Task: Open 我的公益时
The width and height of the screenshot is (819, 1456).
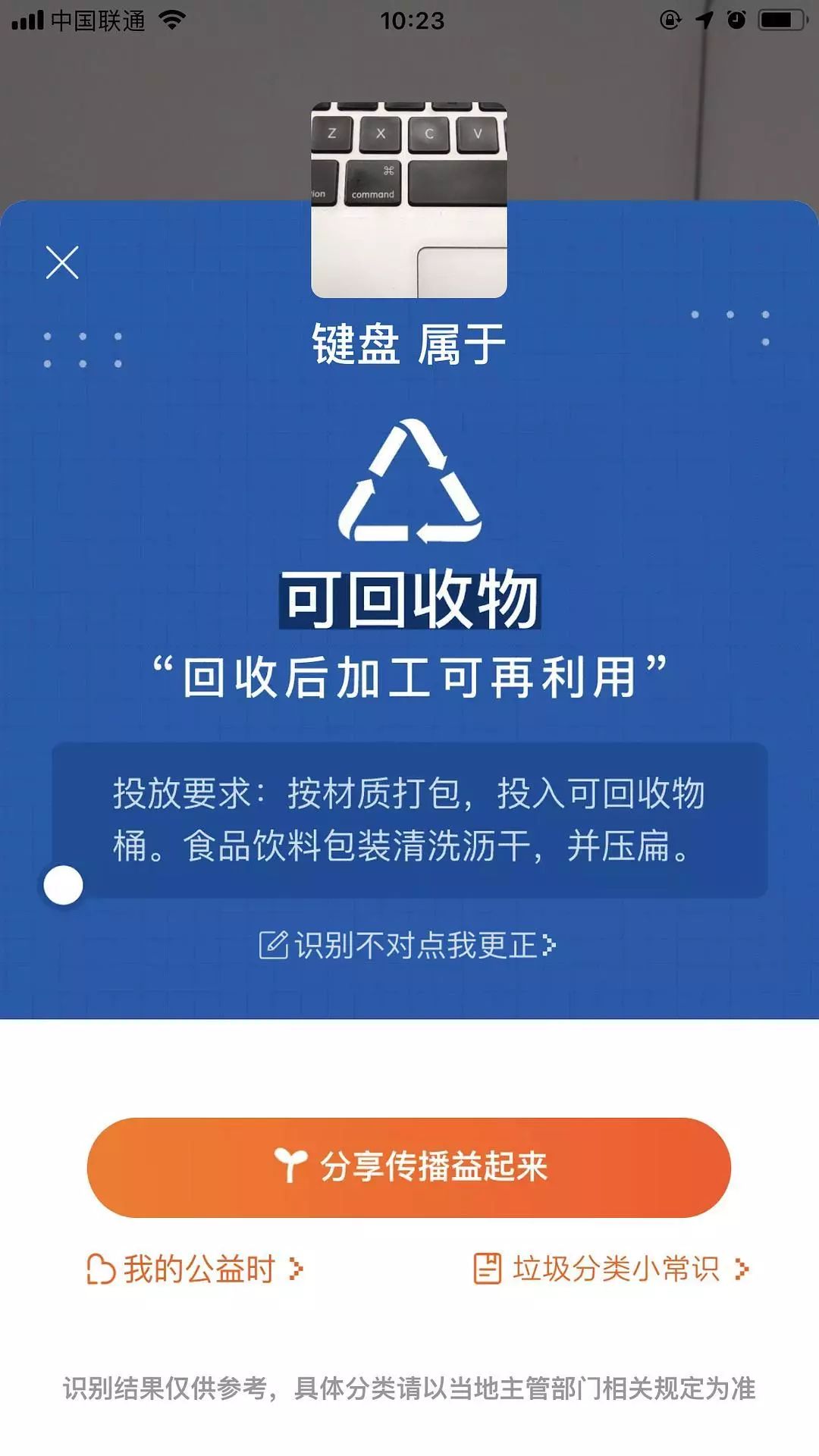Action: point(195,1269)
